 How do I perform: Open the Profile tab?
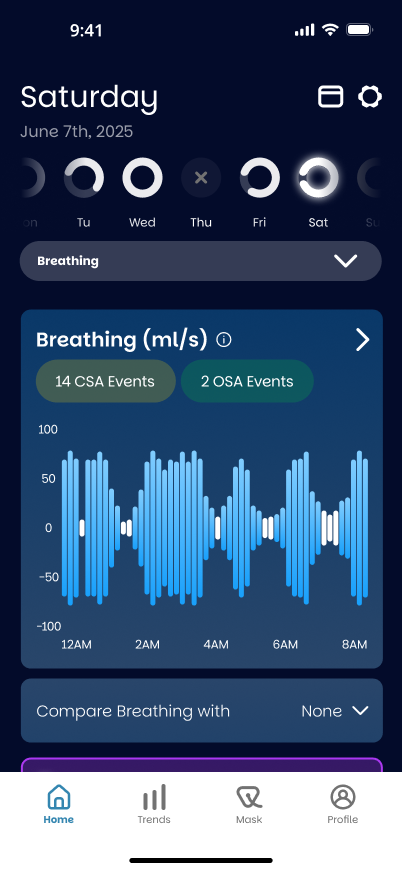coord(342,804)
